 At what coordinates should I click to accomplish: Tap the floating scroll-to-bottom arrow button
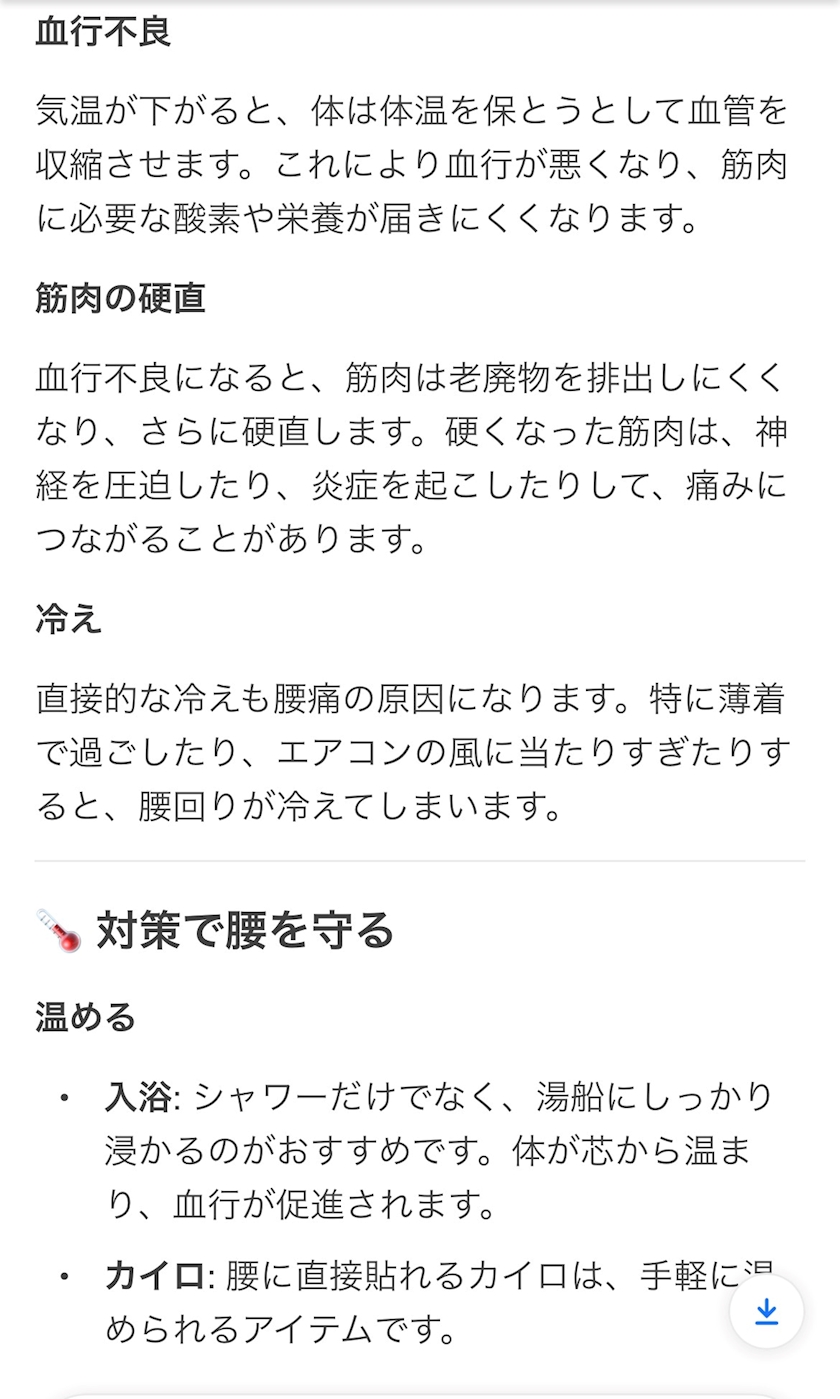(767, 1311)
